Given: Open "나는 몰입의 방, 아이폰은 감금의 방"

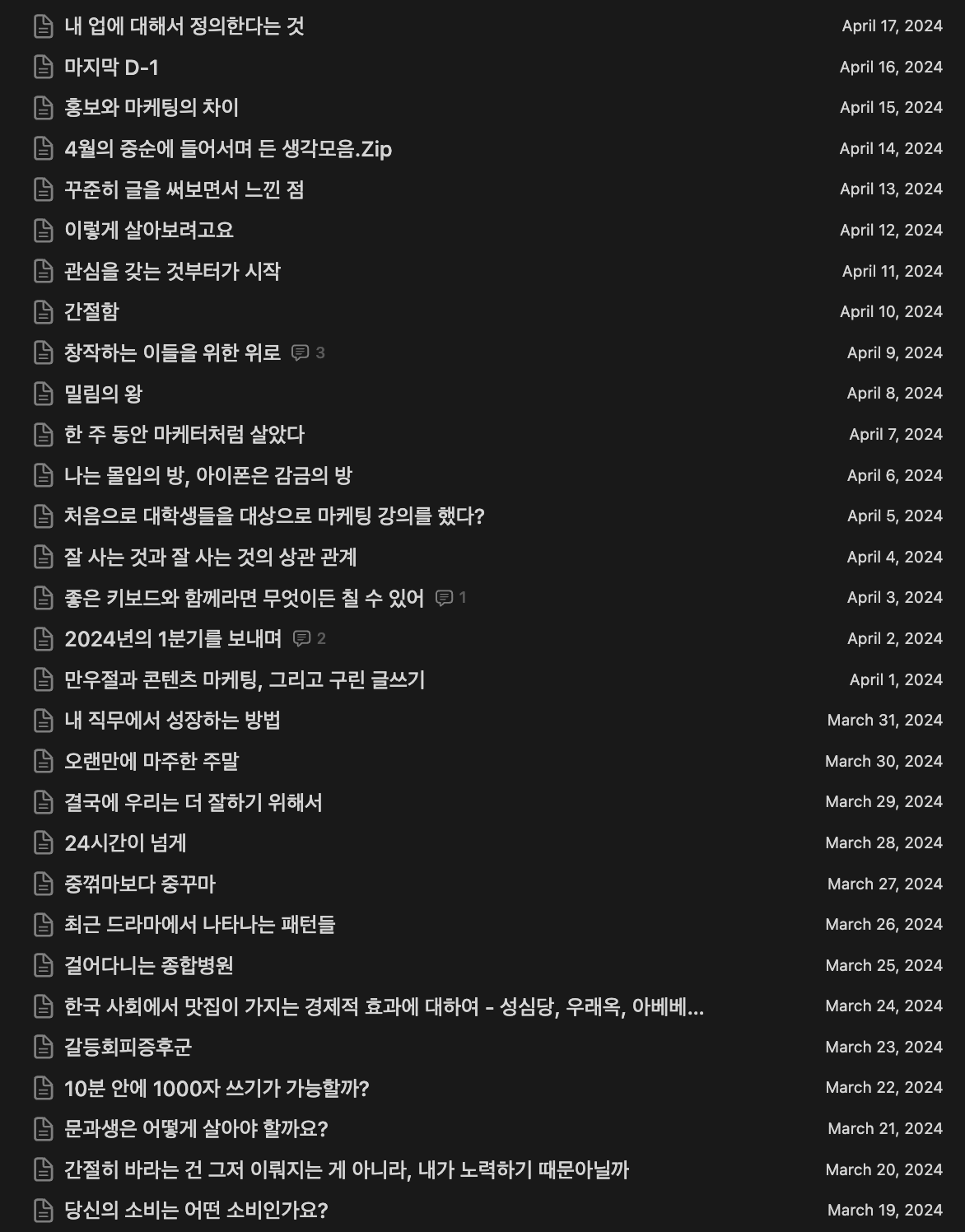Looking at the screenshot, I should (208, 475).
